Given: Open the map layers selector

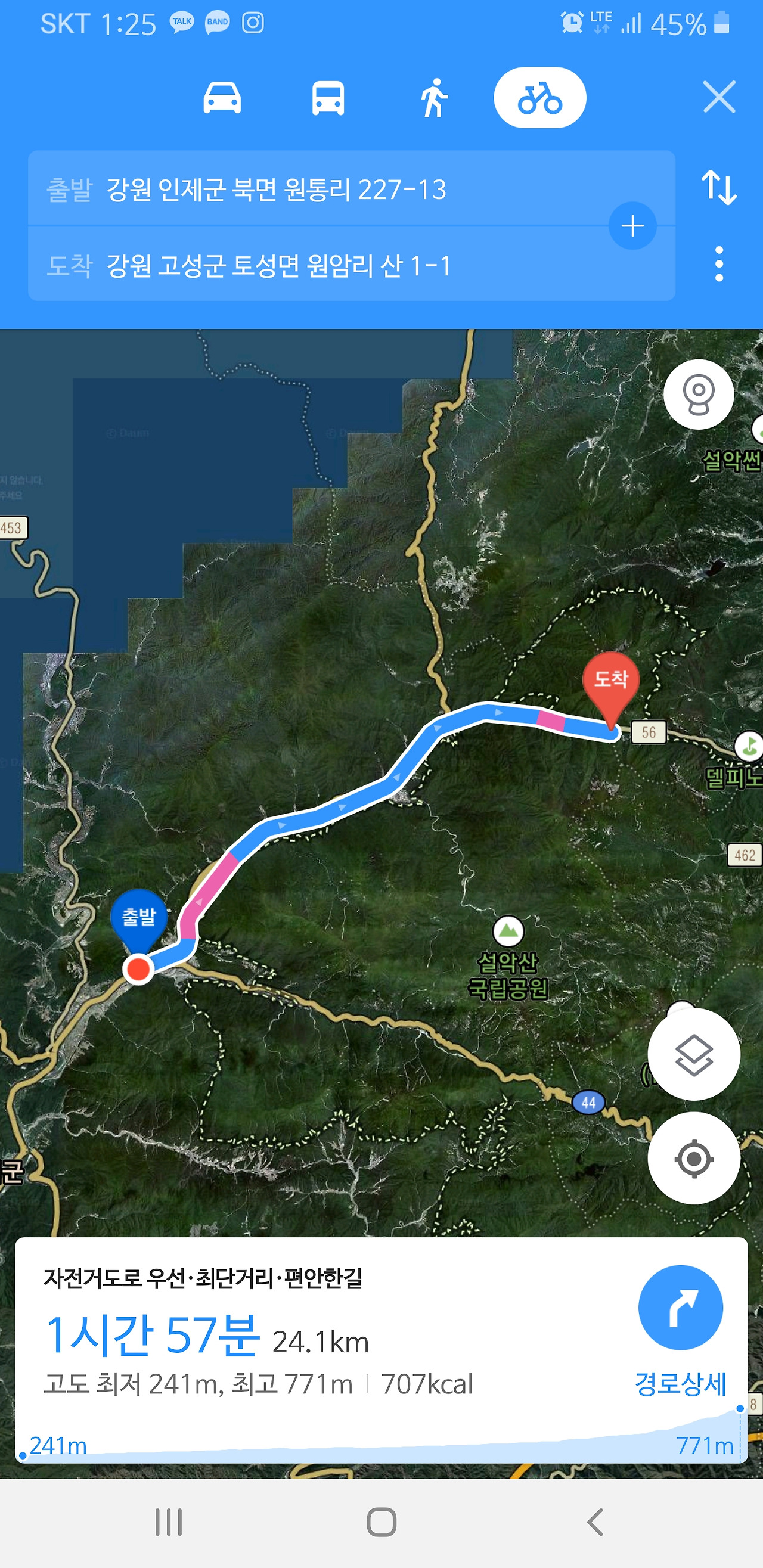Looking at the screenshot, I should (694, 1054).
